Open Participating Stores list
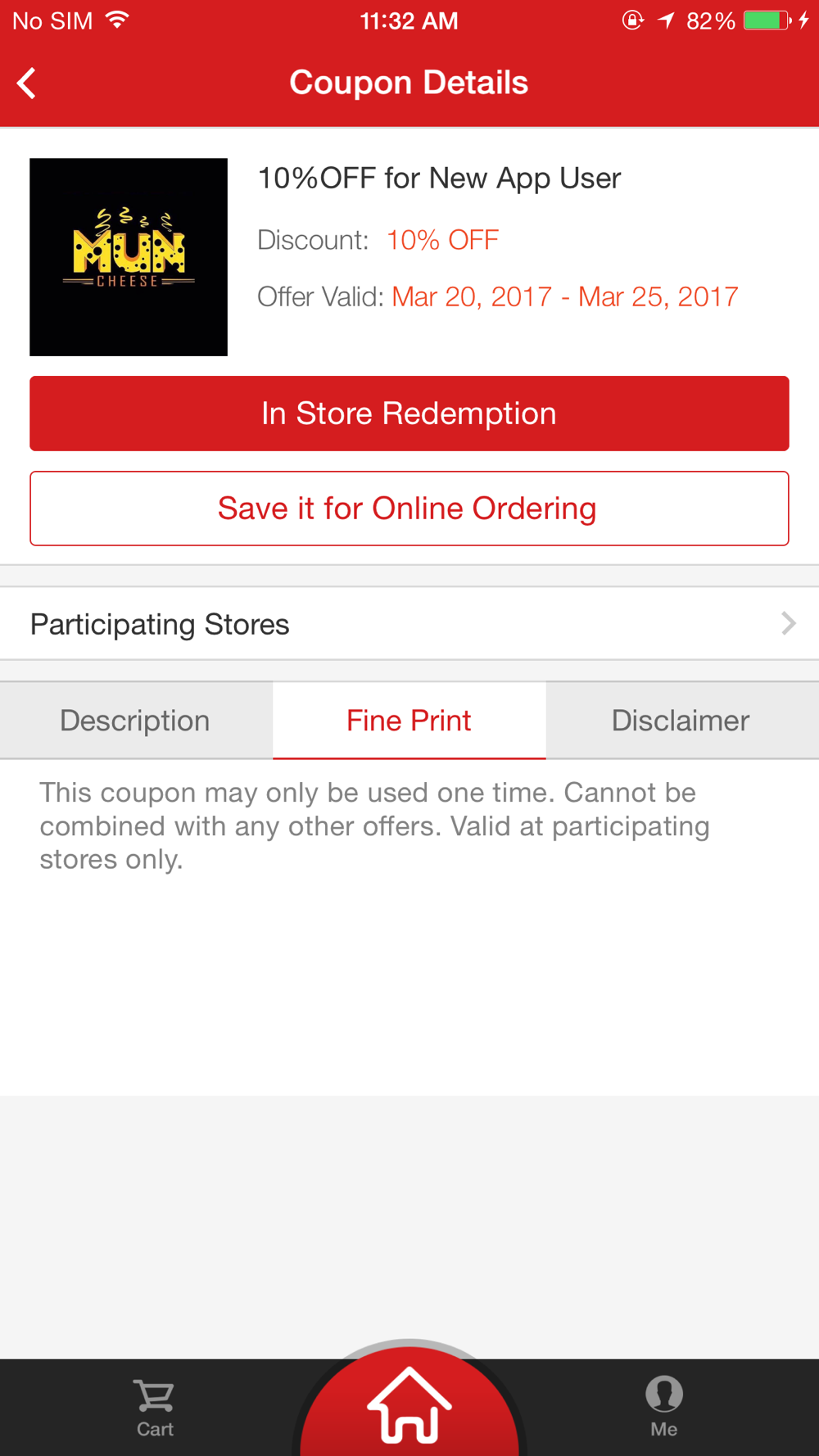The height and width of the screenshot is (1456, 819). click(409, 624)
